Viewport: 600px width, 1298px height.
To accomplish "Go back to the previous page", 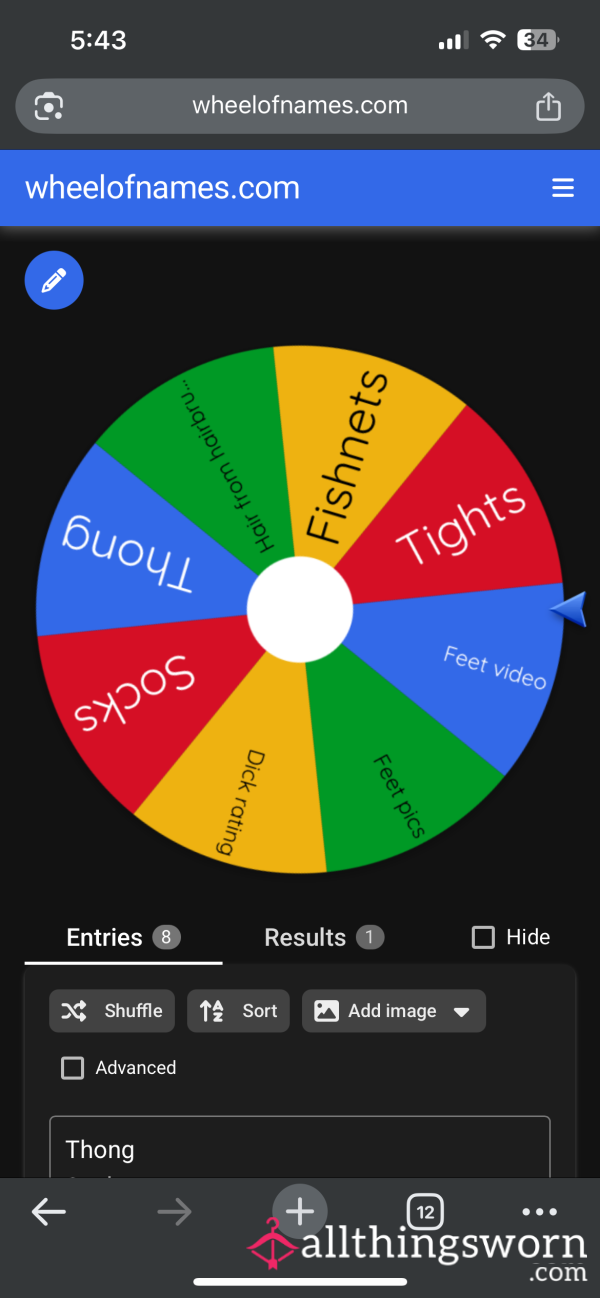I will pyautogui.click(x=48, y=1213).
